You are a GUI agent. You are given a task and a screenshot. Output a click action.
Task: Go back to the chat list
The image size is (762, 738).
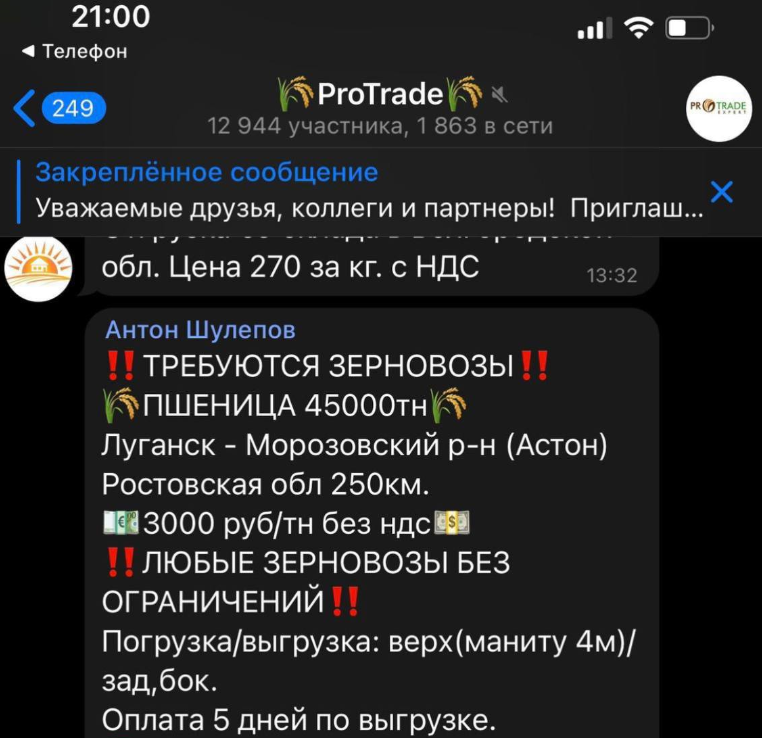58,107
